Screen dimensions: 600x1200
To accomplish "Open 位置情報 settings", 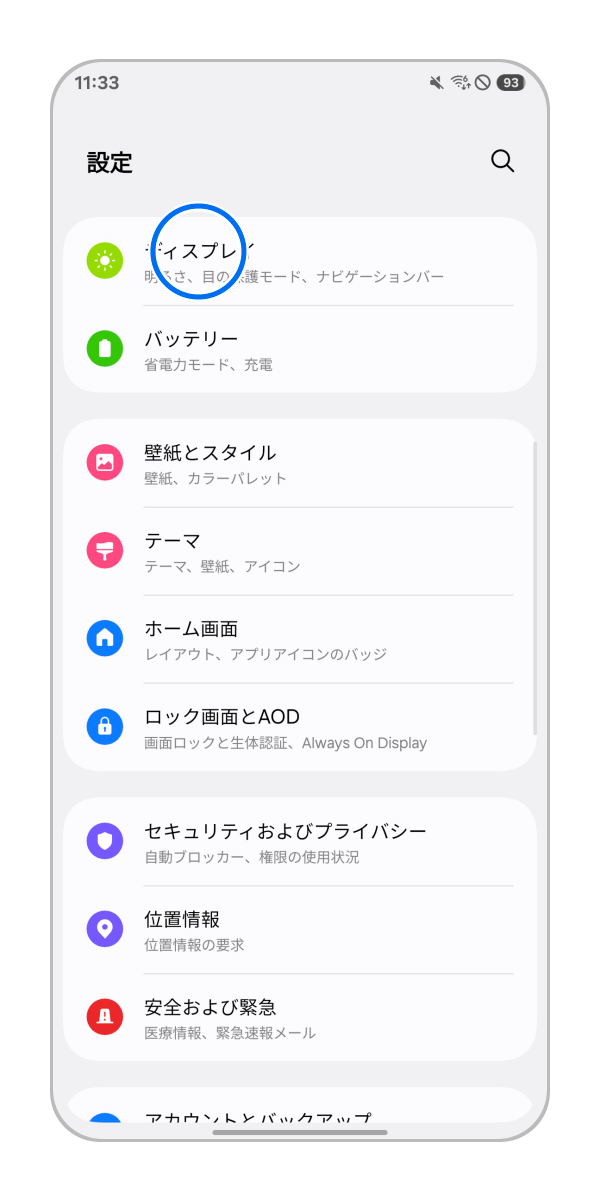I will 300,929.
